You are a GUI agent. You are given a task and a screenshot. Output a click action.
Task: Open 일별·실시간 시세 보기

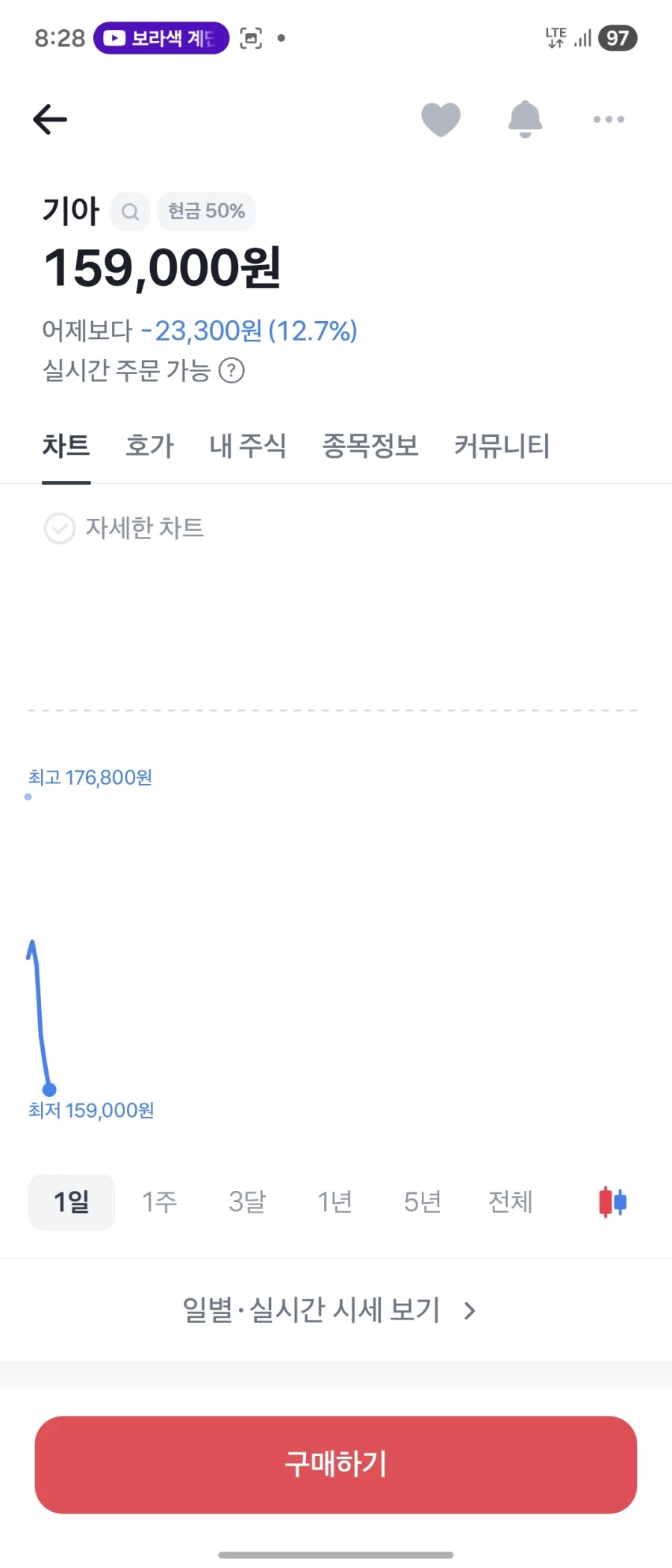tap(312, 1310)
